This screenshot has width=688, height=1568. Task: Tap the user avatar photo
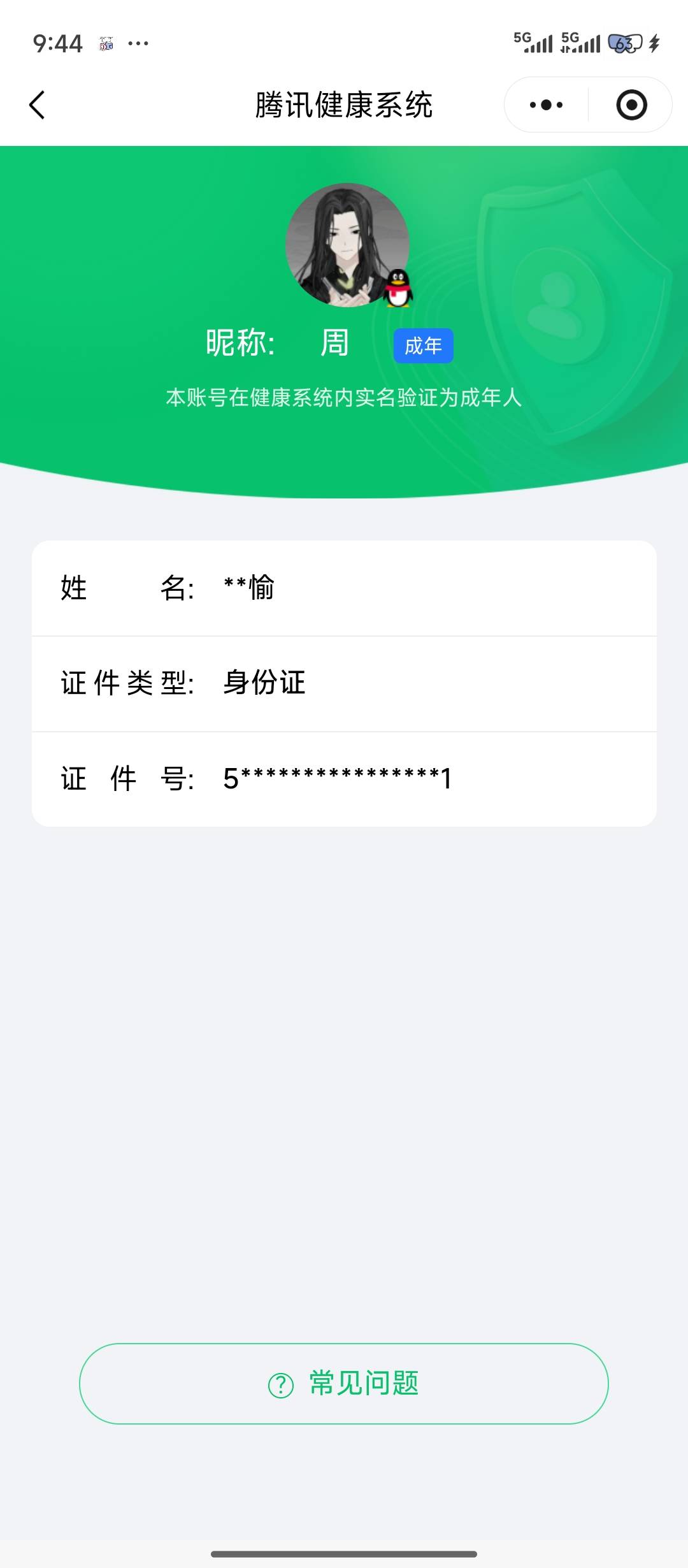[348, 244]
